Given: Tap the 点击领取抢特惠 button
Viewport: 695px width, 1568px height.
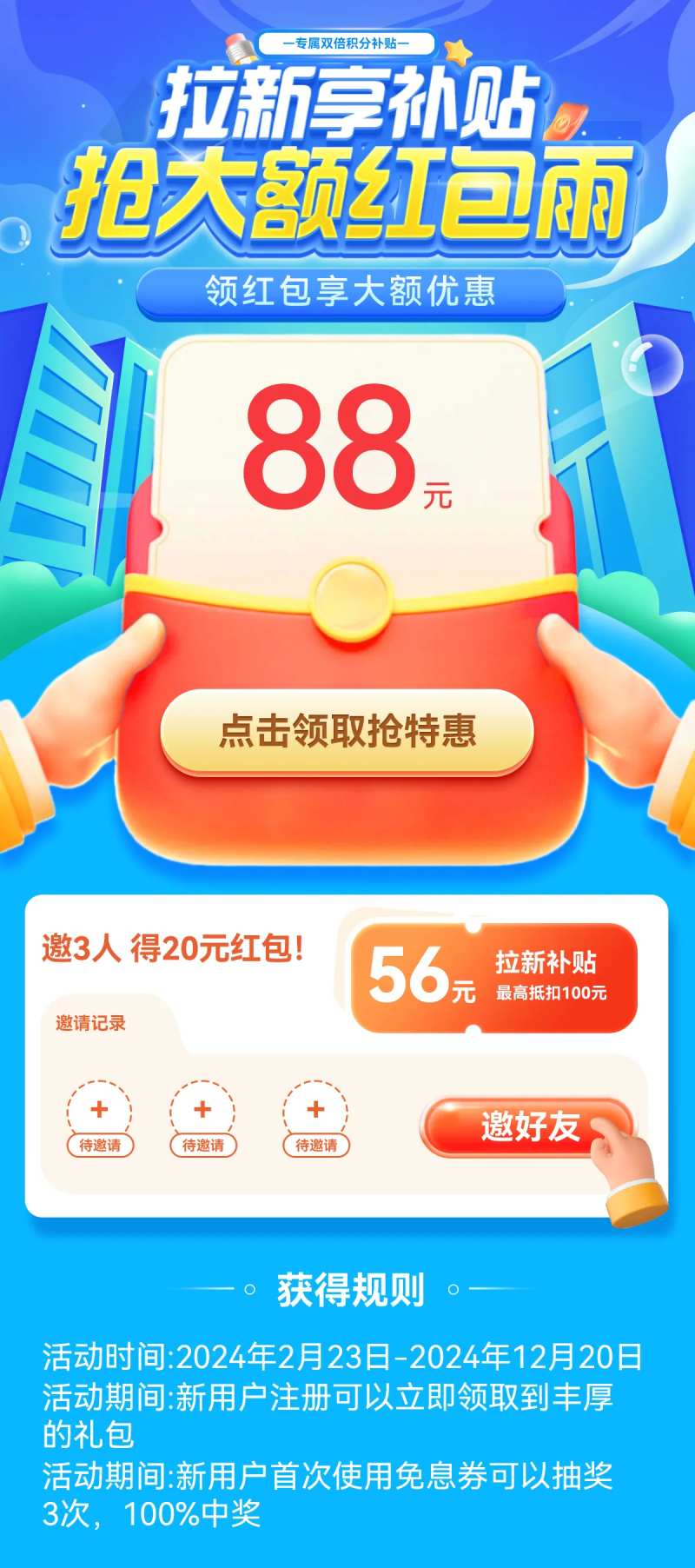Looking at the screenshot, I should tap(347, 731).
